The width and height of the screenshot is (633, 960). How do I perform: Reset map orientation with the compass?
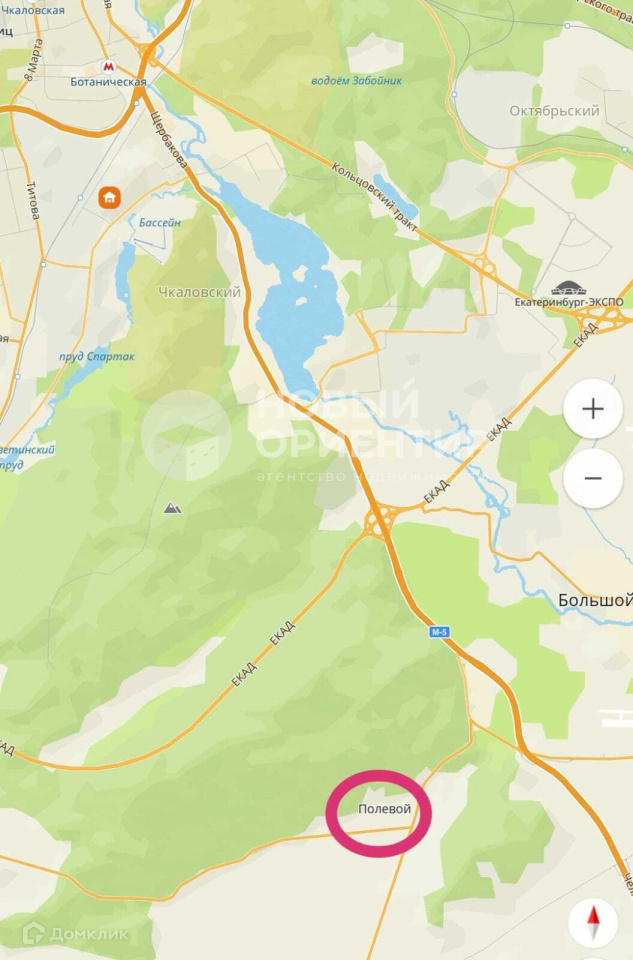pyautogui.click(x=593, y=922)
